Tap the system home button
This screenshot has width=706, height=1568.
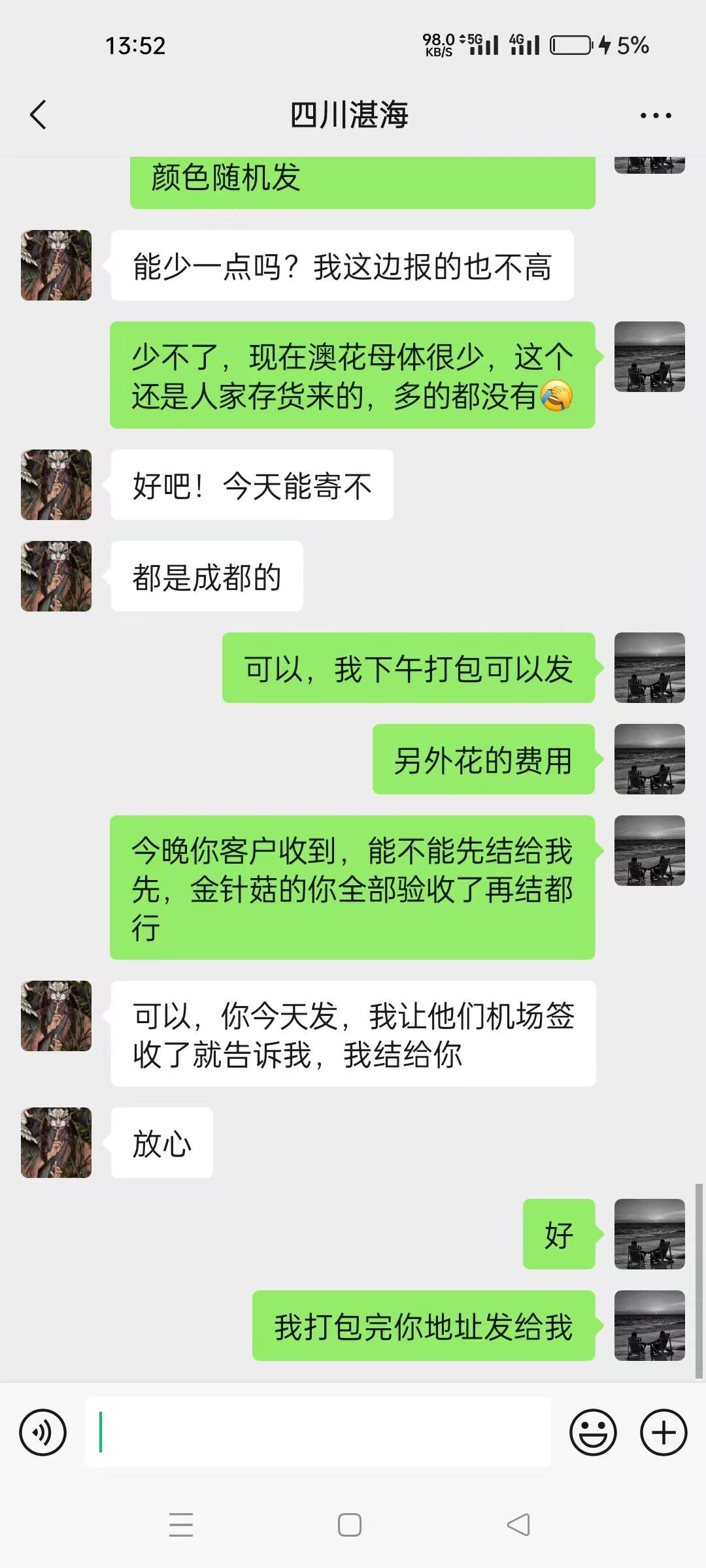[x=350, y=1525]
